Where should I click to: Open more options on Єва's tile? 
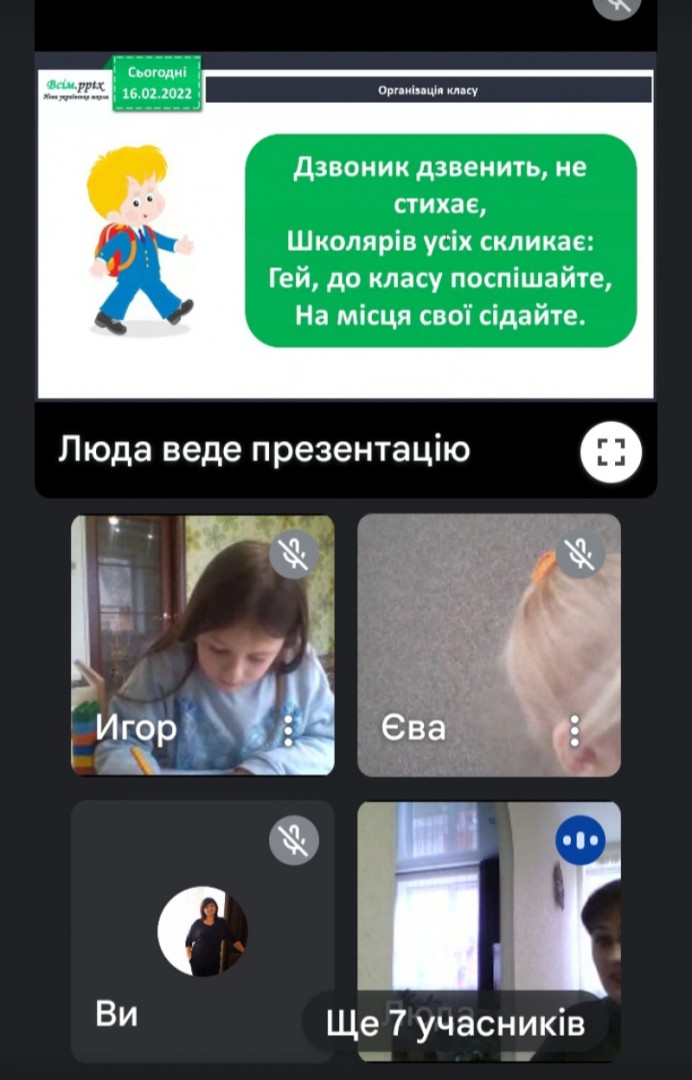pos(574,731)
